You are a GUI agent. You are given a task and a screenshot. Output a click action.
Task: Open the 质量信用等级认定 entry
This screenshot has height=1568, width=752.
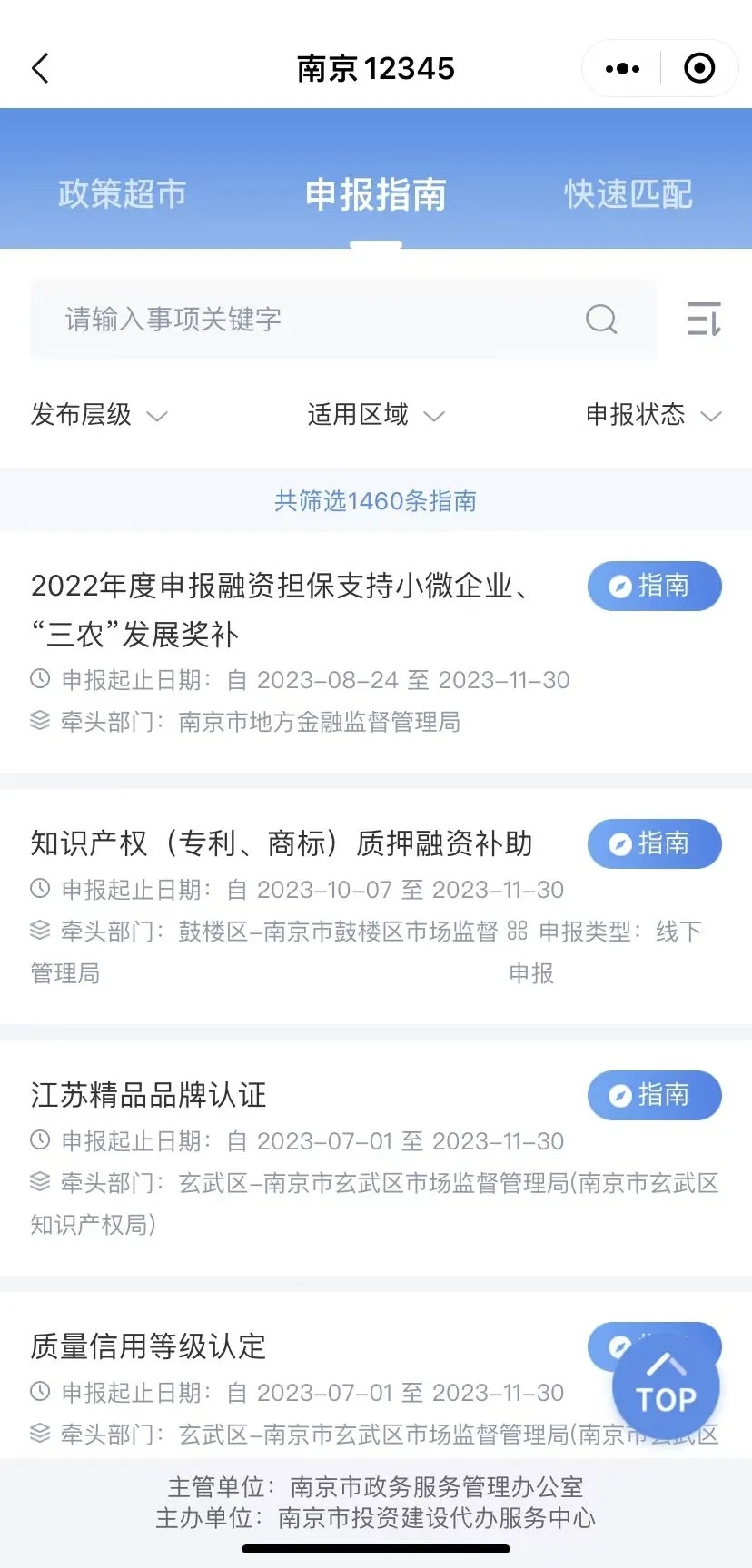[148, 1346]
